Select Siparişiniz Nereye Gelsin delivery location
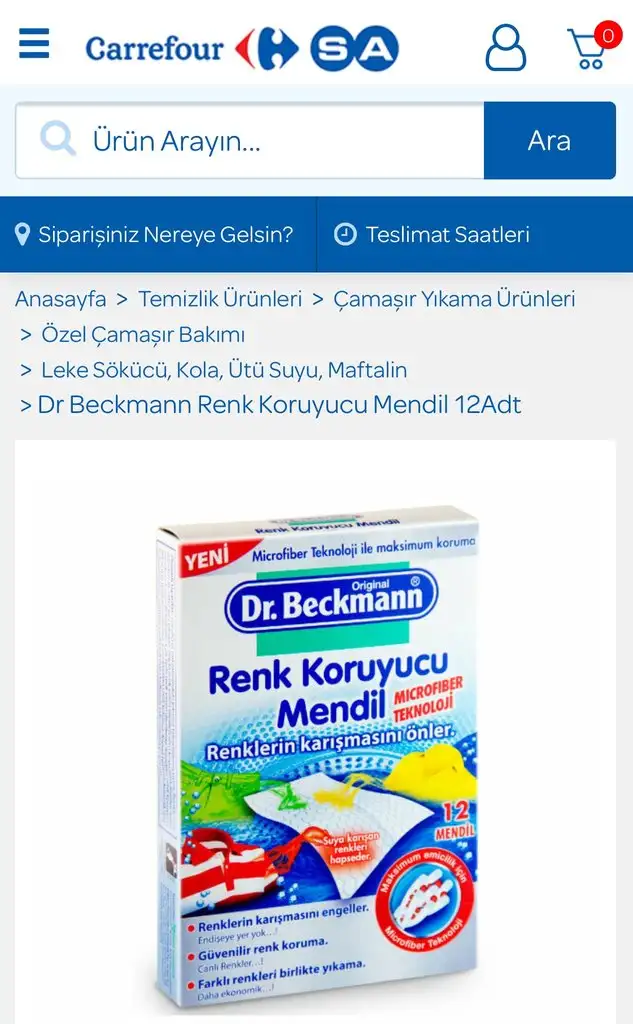 155,235
